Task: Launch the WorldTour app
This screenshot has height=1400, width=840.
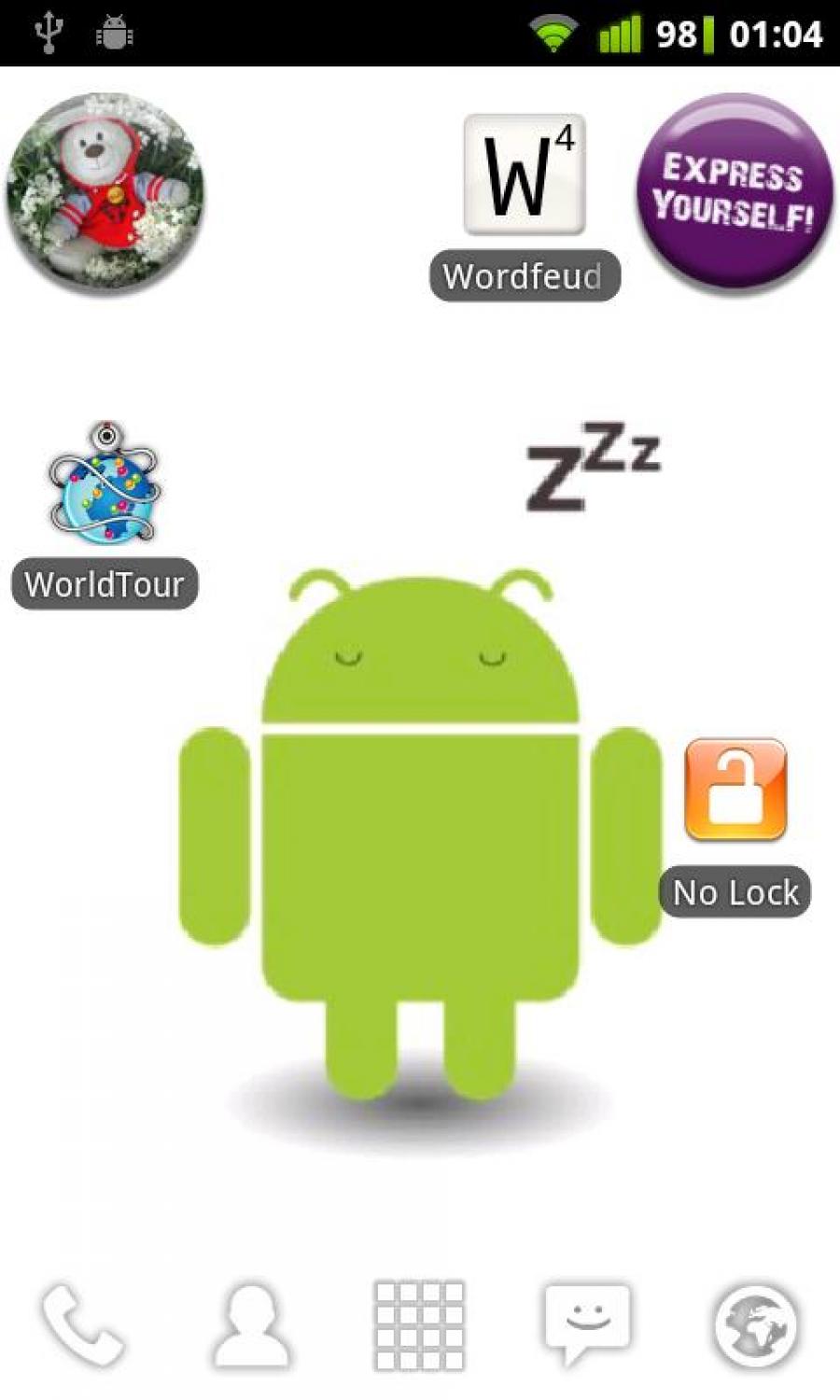Action: click(x=105, y=485)
